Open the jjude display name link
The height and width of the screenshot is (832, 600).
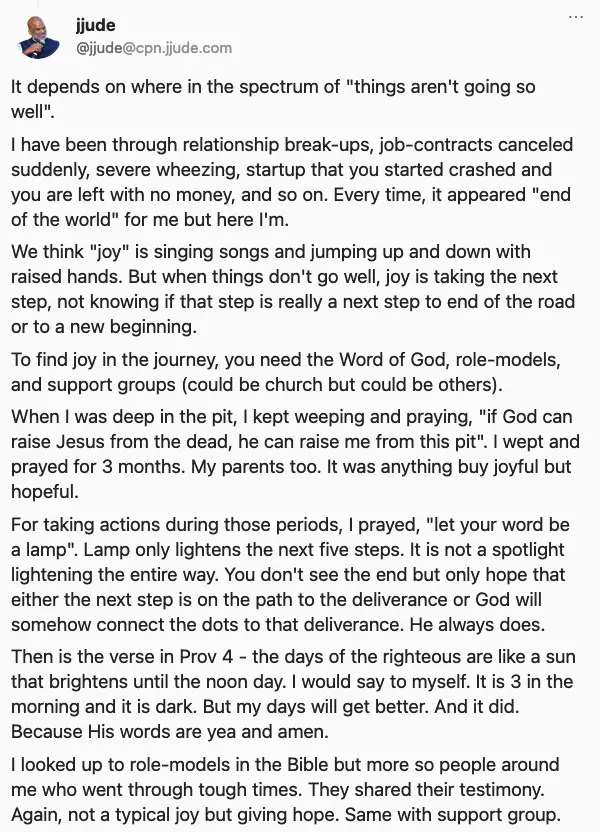click(96, 26)
